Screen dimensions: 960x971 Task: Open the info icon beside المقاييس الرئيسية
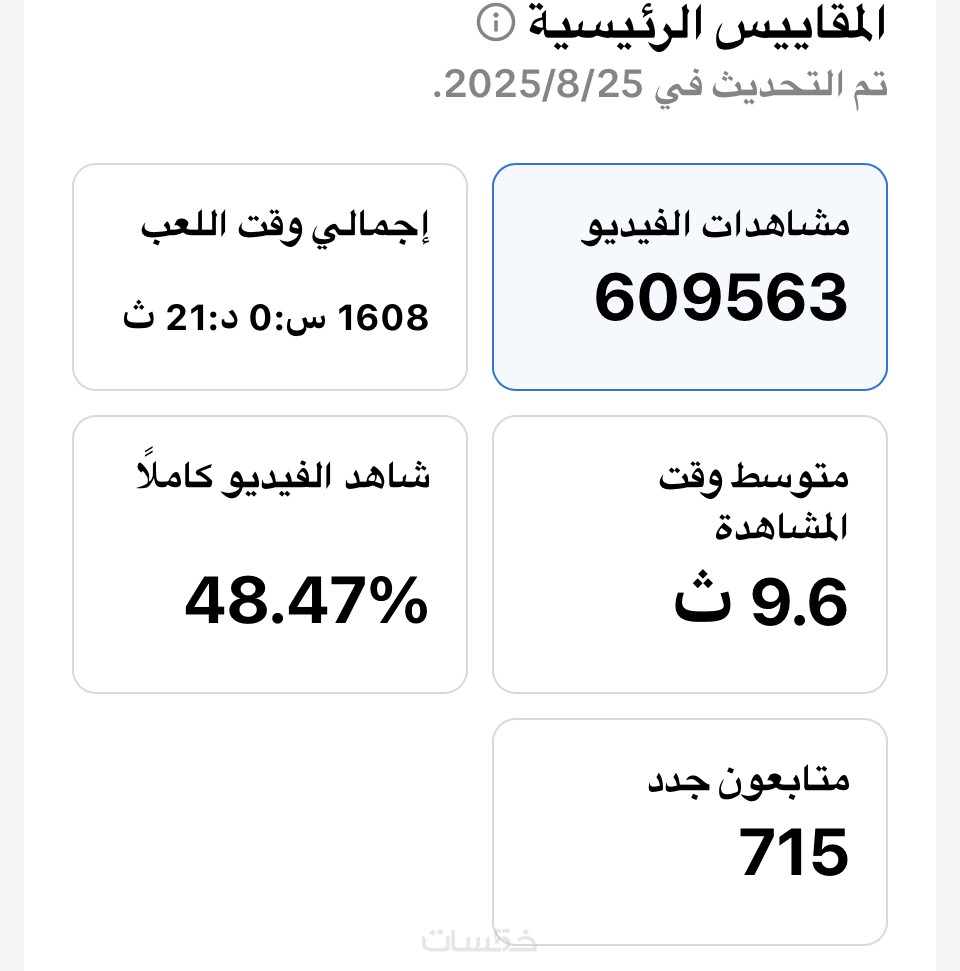click(495, 23)
